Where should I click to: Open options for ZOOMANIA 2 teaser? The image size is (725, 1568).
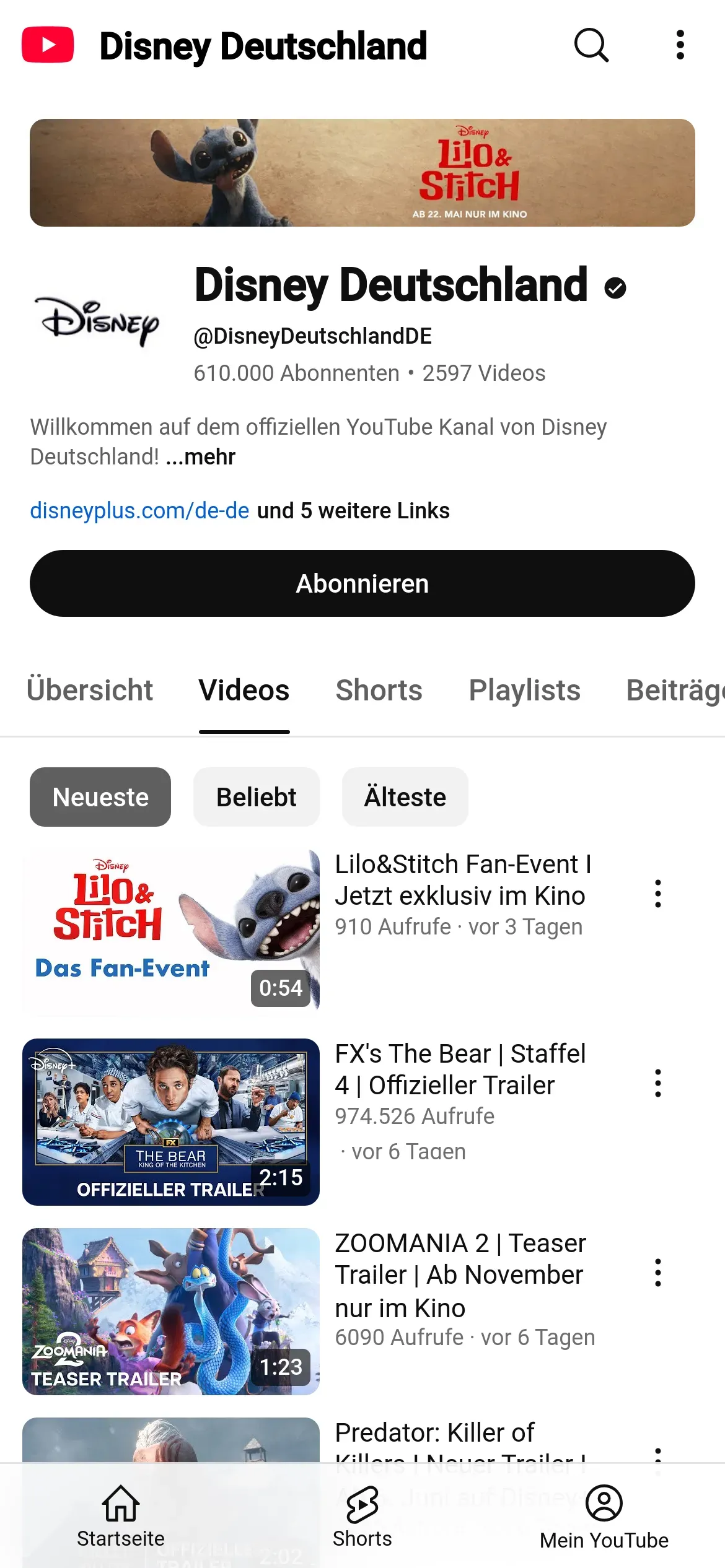[x=658, y=1273]
